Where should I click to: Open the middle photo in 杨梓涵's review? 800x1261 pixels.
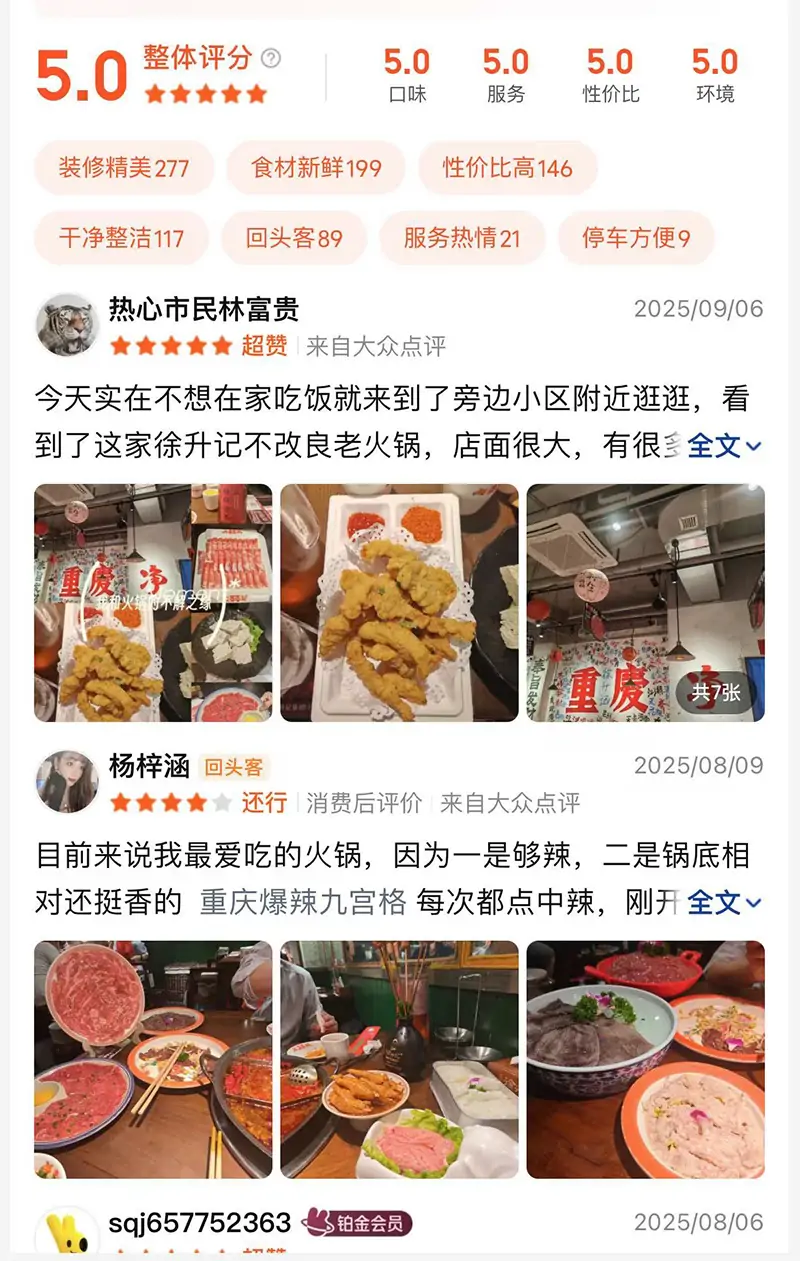[399, 1059]
